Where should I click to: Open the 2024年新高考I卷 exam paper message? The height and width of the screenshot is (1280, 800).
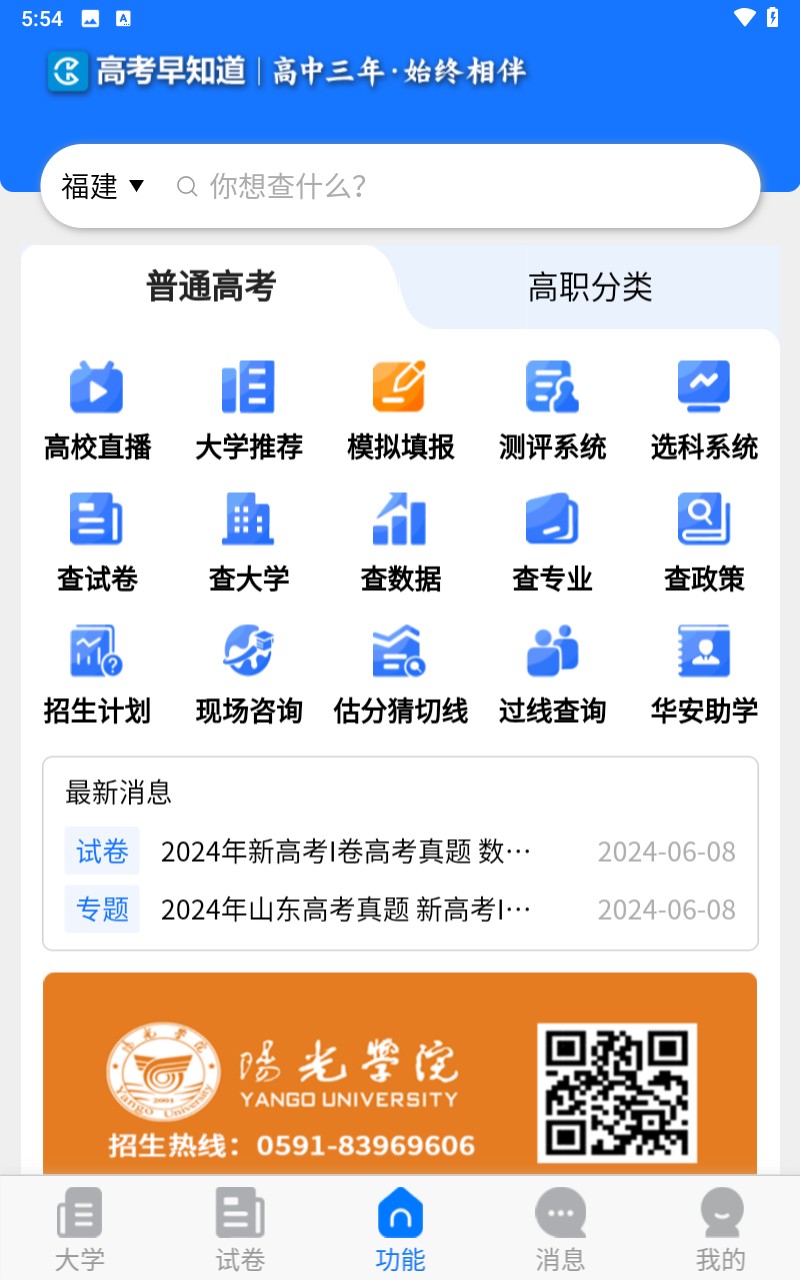(400, 851)
